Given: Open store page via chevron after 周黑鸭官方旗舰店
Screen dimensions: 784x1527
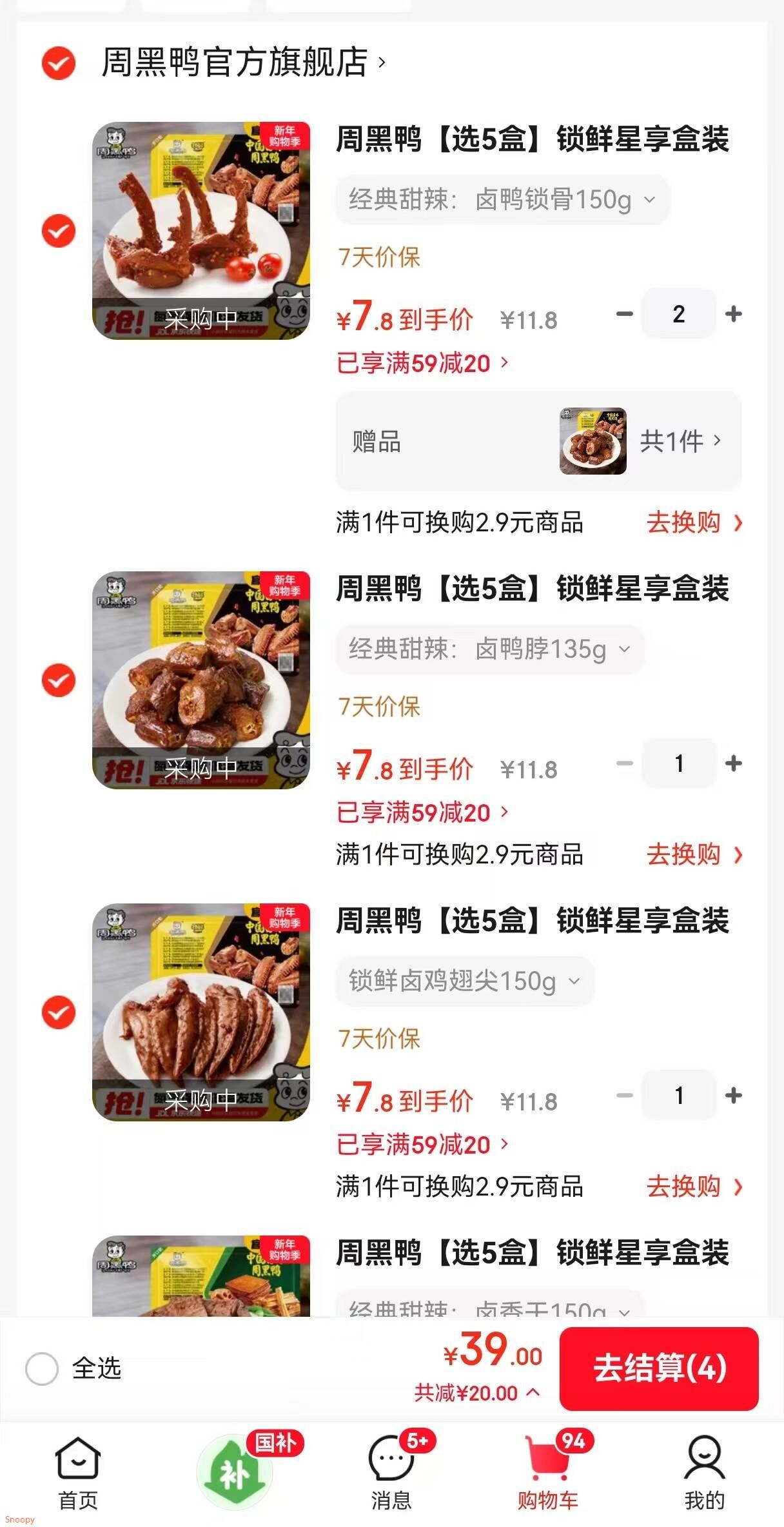Looking at the screenshot, I should coord(381,63).
